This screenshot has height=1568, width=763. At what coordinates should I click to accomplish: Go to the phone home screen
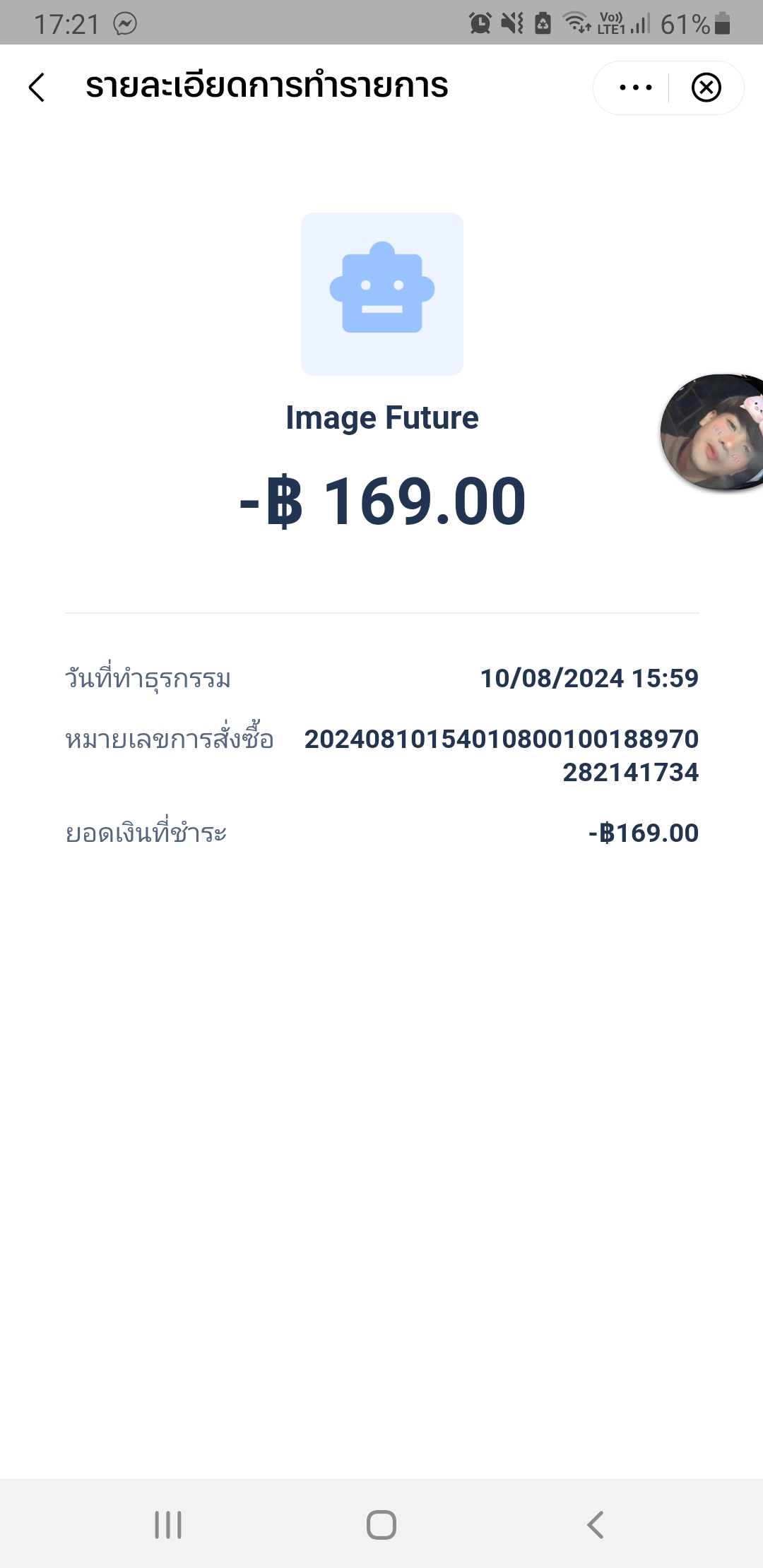pos(381,1524)
